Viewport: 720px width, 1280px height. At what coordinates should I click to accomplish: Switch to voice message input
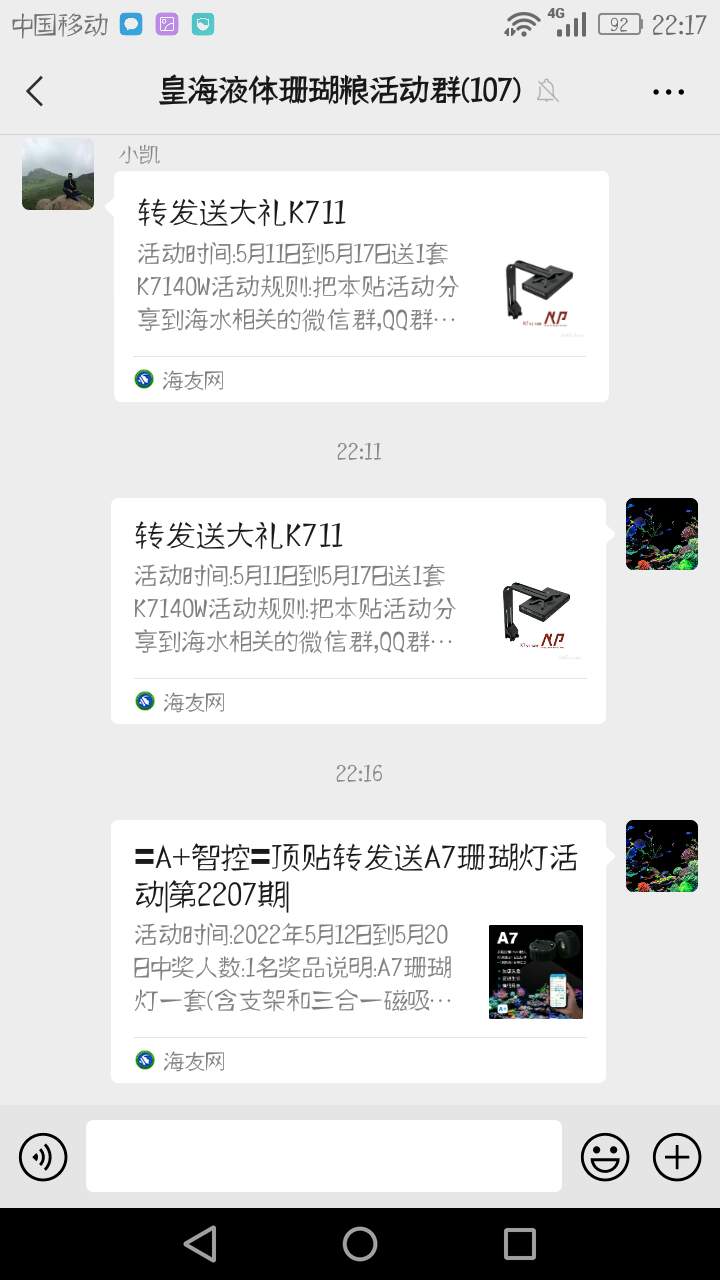43,1157
